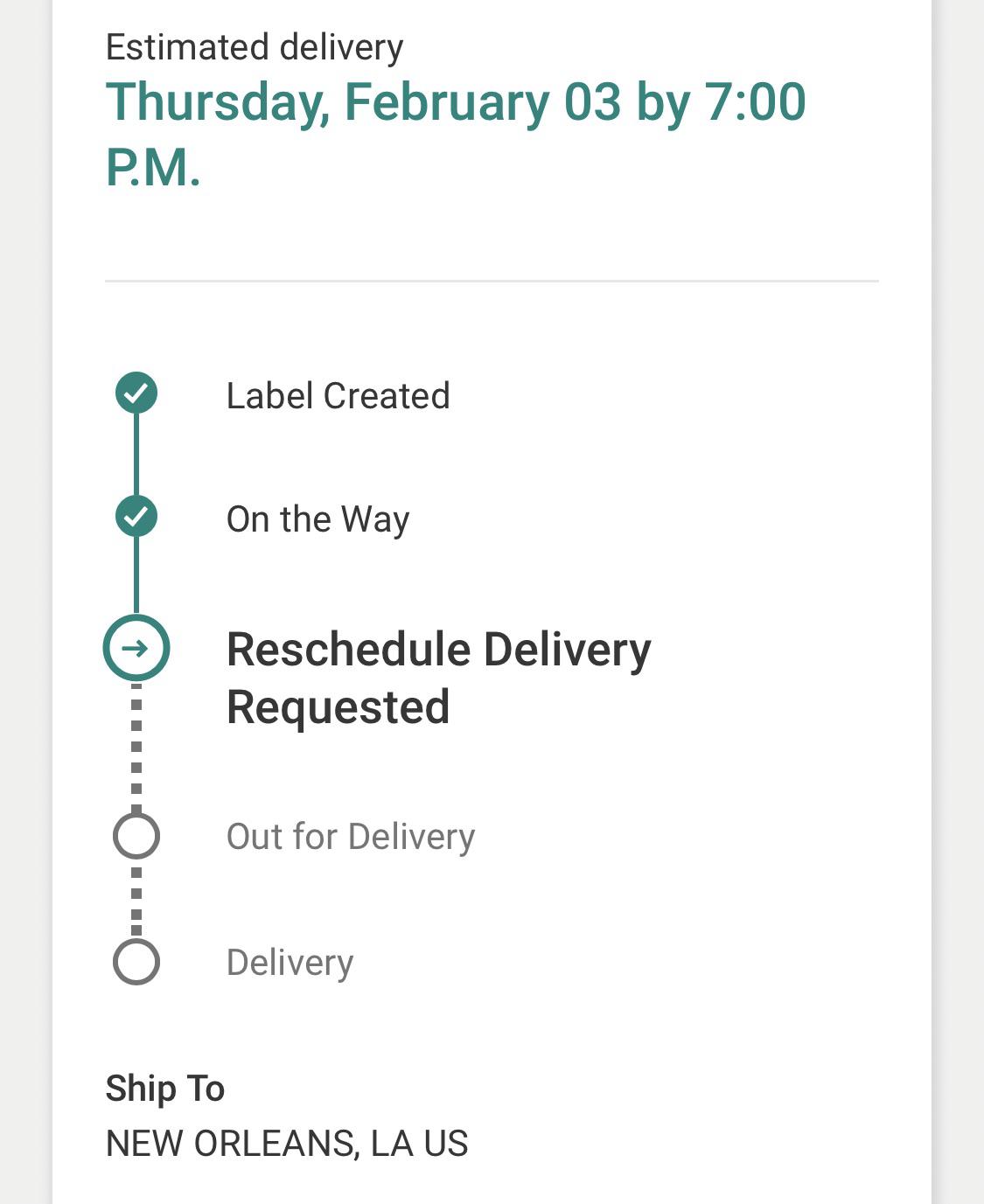Click the Estimated delivery heading

click(x=254, y=47)
